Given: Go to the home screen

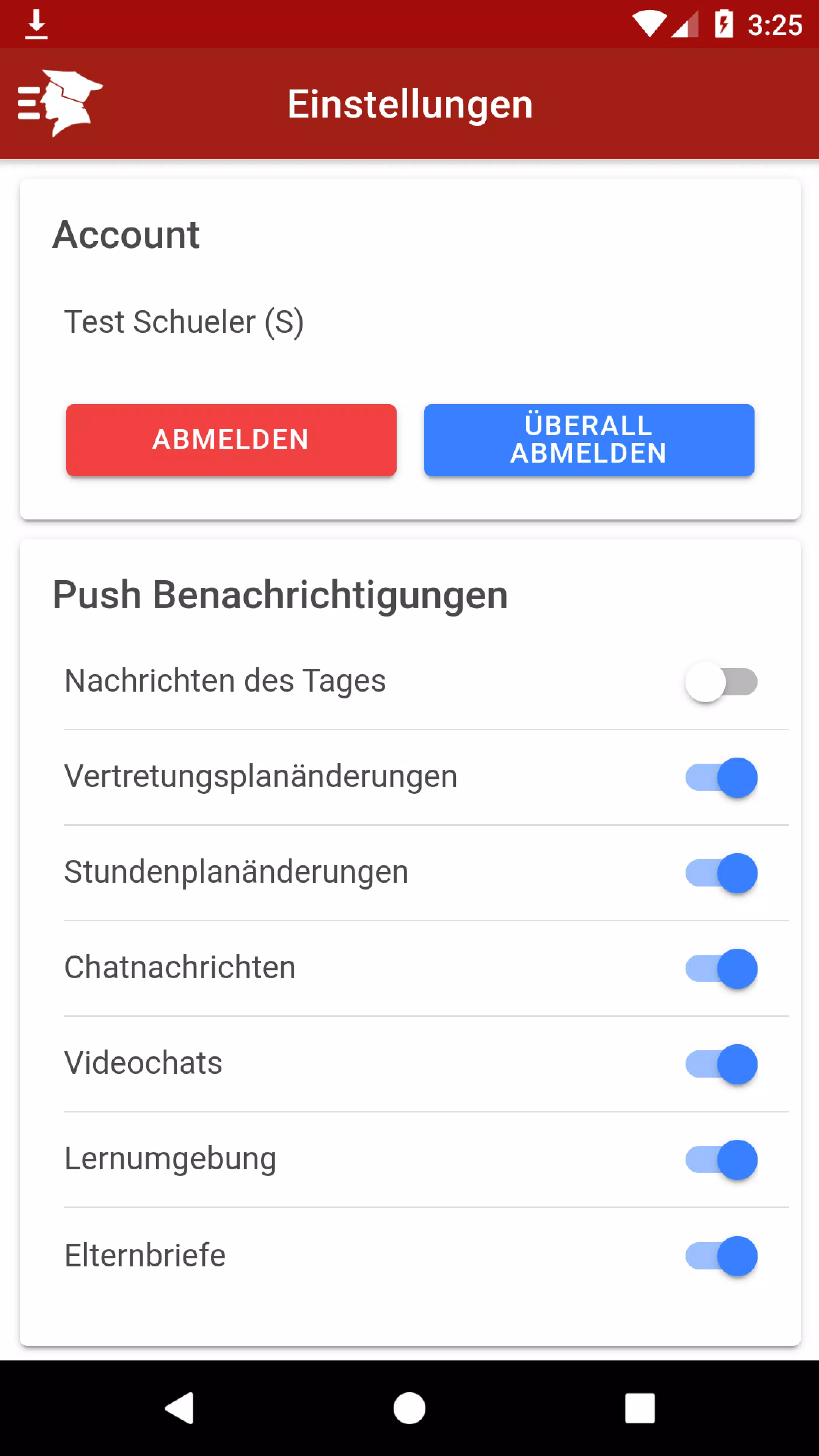Looking at the screenshot, I should 409,1407.
